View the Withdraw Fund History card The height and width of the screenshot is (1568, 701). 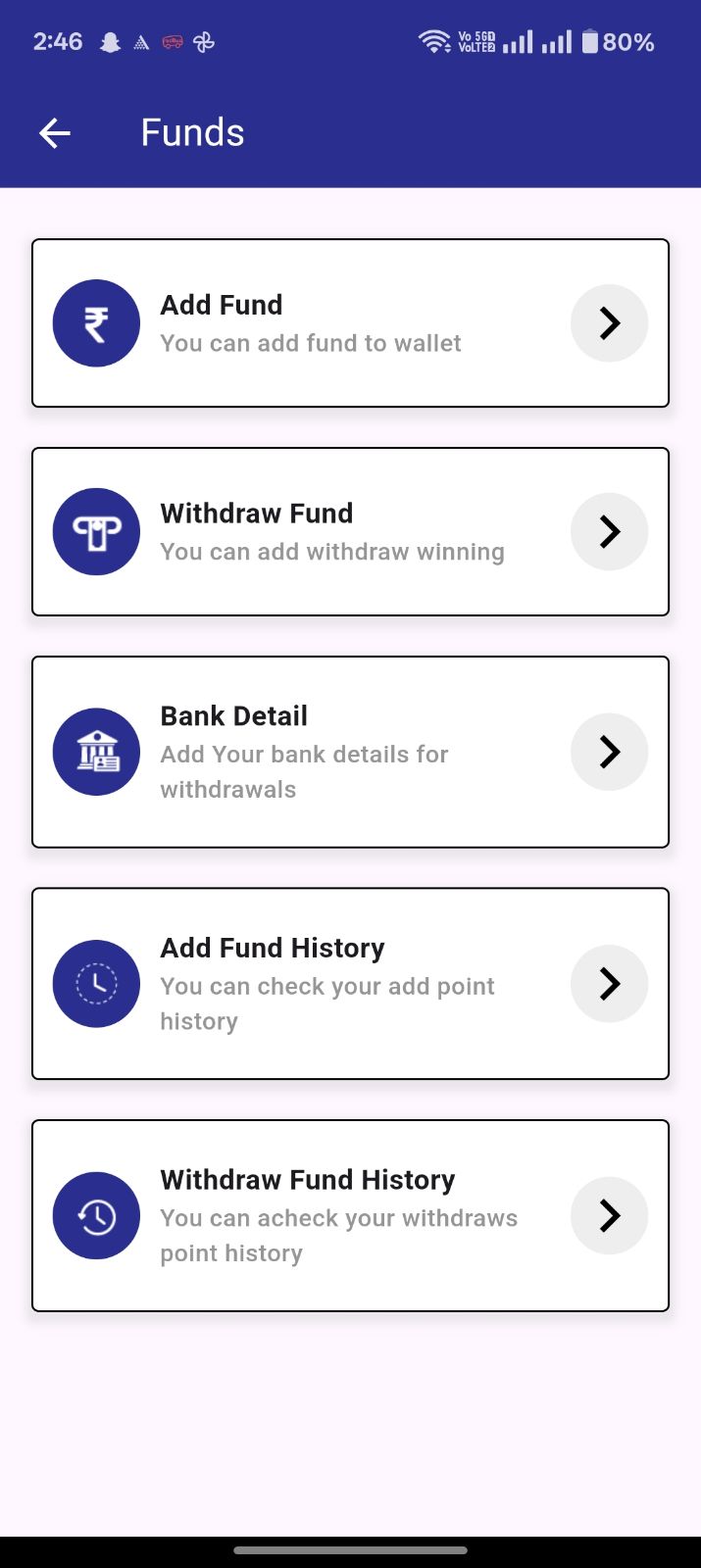pyautogui.click(x=350, y=1215)
